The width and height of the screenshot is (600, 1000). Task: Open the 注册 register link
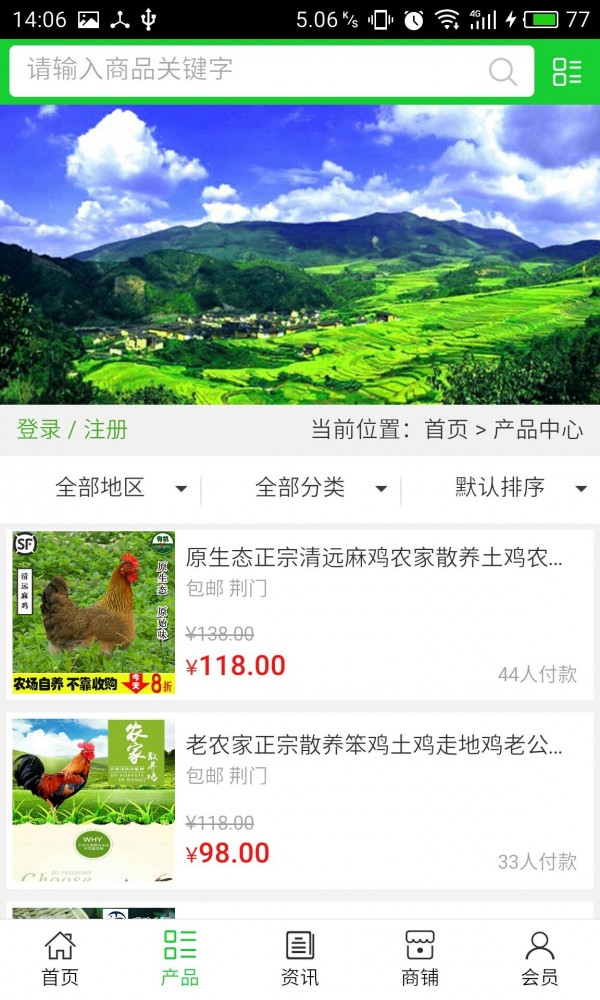[x=106, y=430]
